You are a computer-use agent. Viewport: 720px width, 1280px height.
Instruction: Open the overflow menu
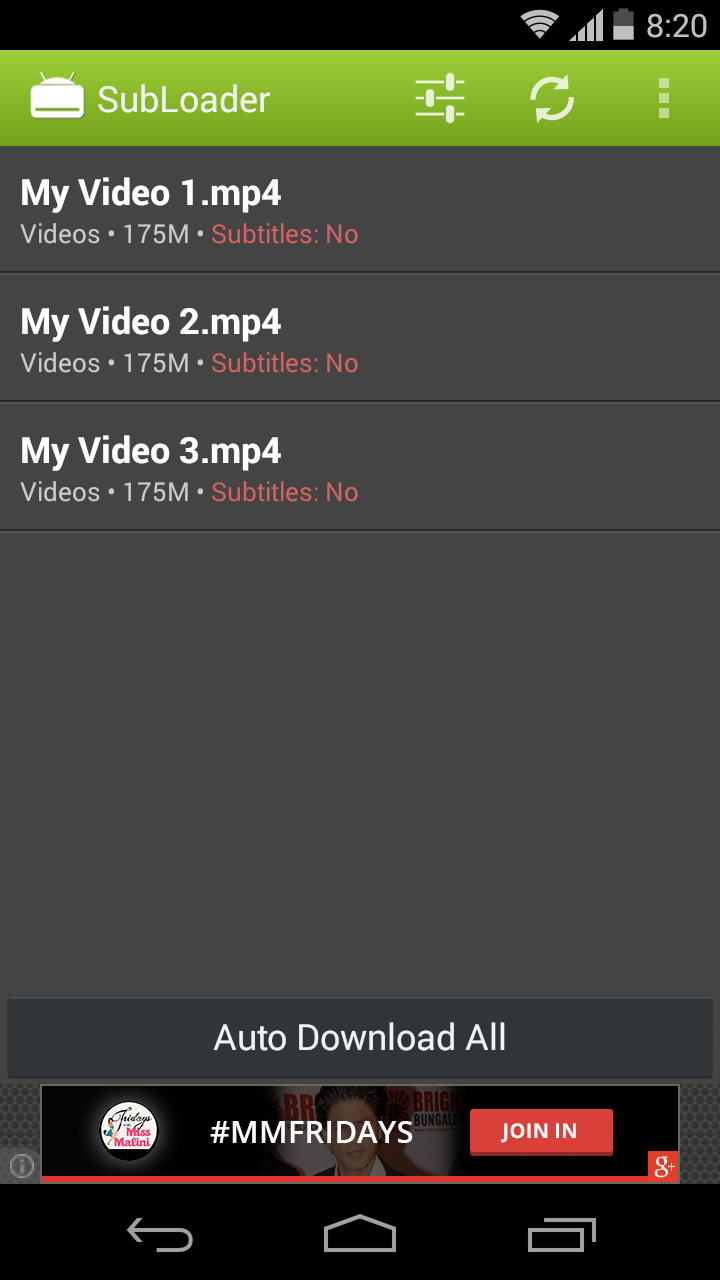coord(663,99)
